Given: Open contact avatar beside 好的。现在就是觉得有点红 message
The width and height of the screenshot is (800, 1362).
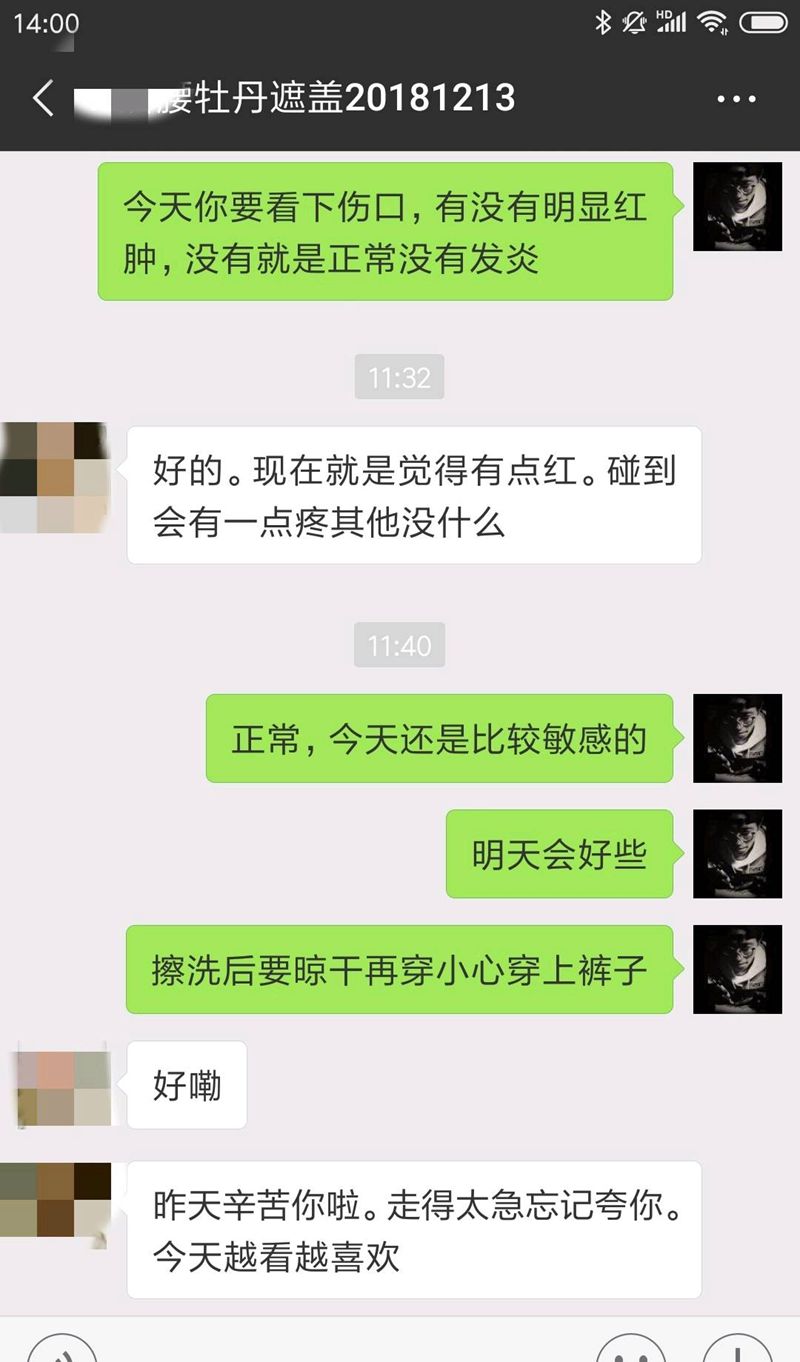Looking at the screenshot, I should (54, 478).
